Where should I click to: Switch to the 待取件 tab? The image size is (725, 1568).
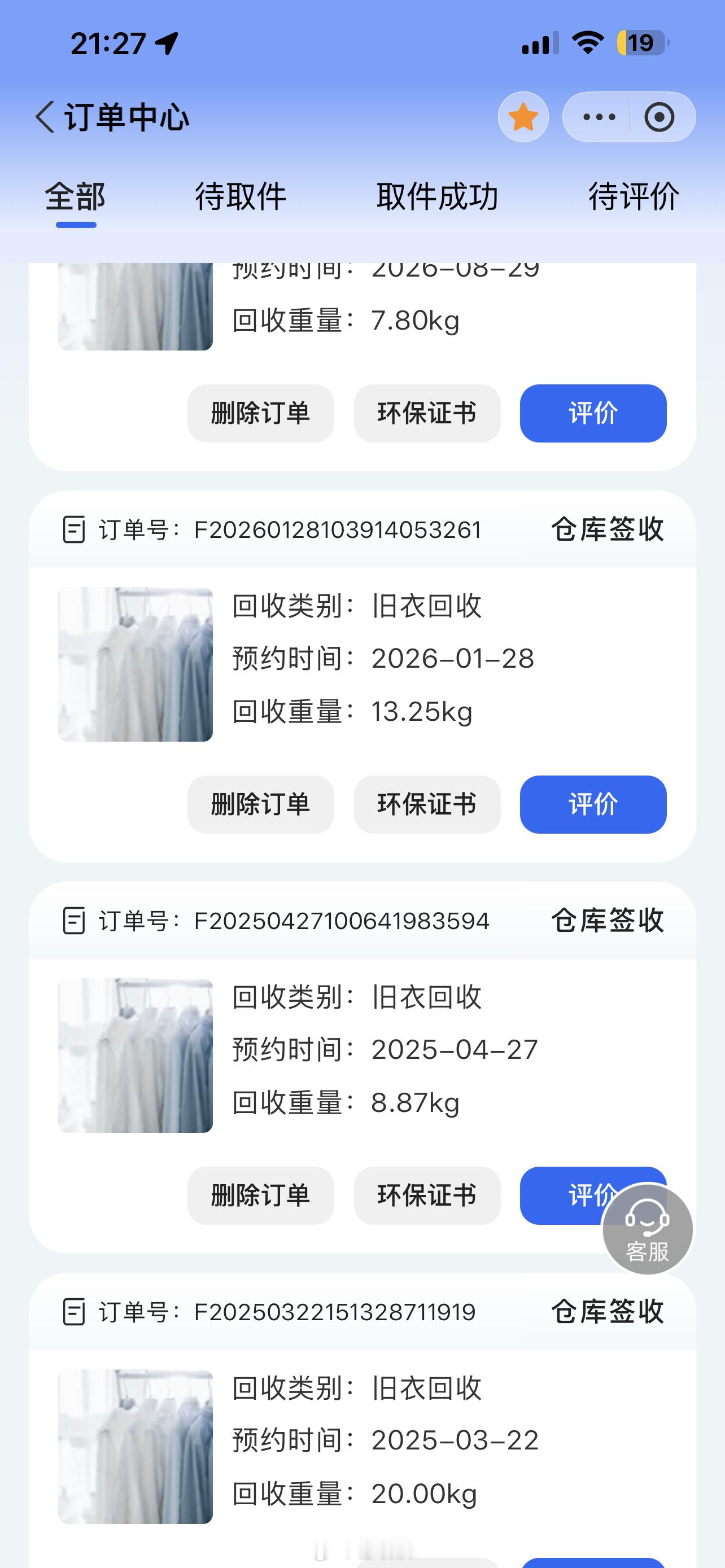click(241, 196)
